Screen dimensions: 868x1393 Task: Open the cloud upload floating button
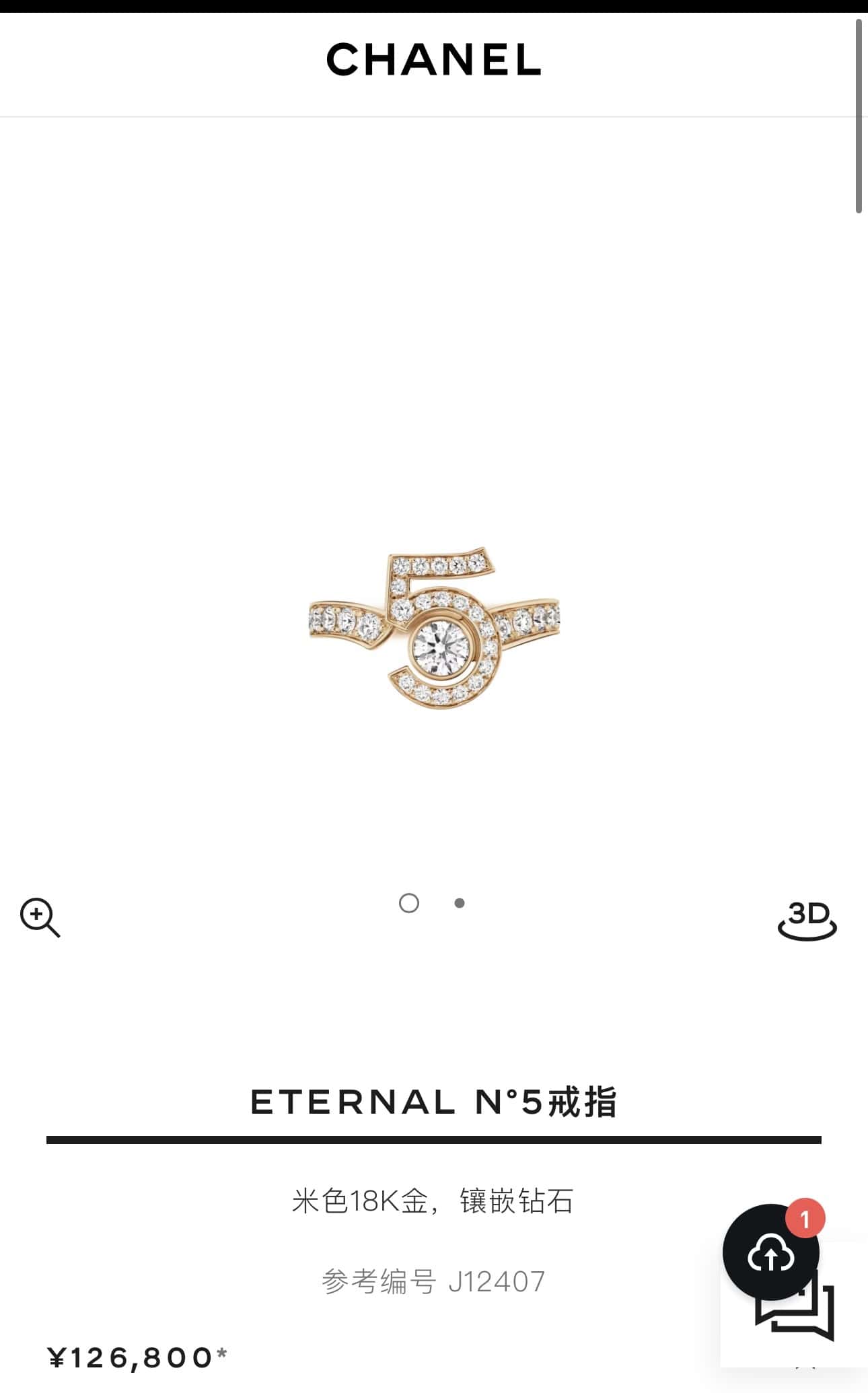771,1252
